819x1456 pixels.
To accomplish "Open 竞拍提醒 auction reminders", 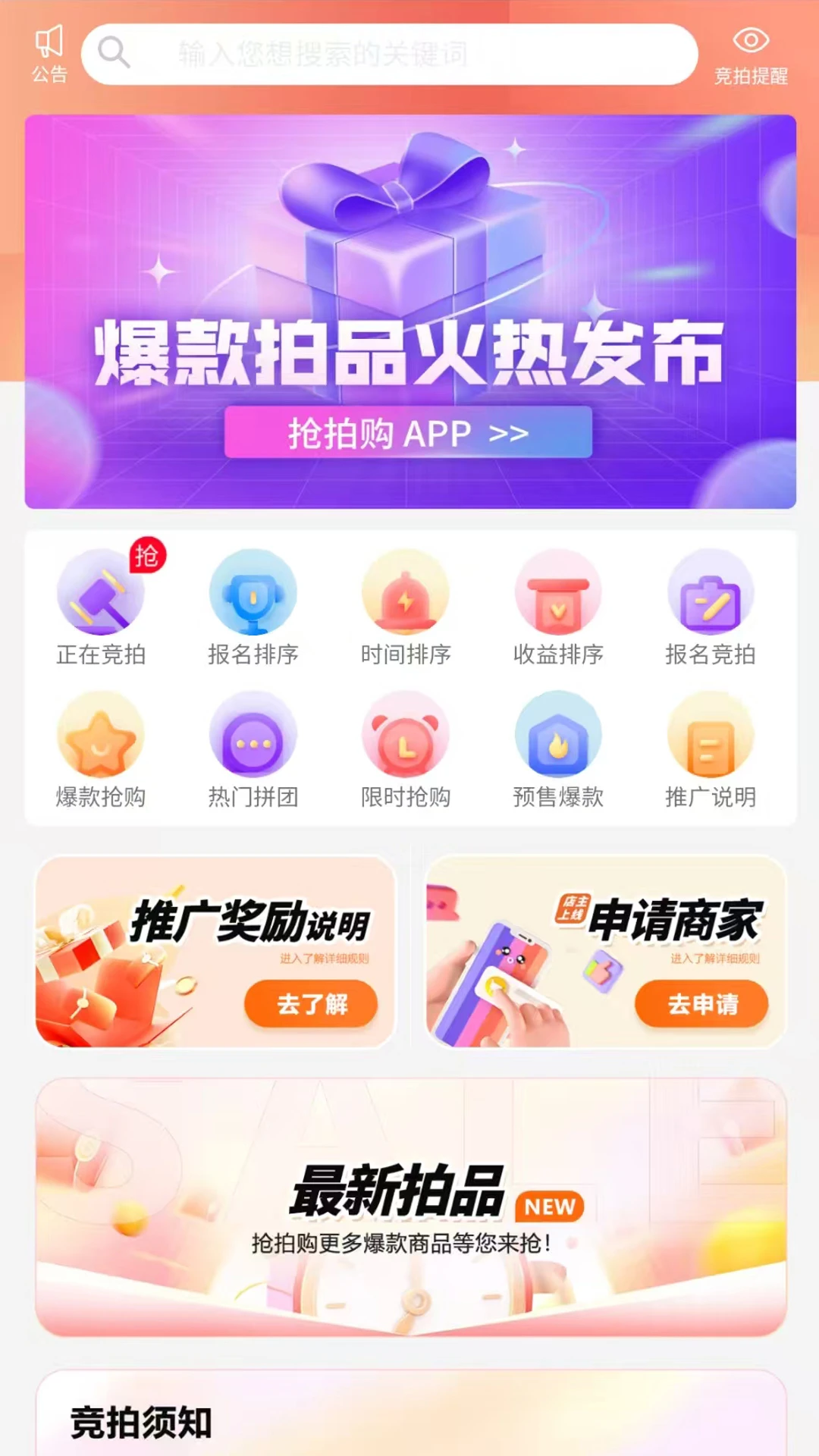I will (x=751, y=55).
